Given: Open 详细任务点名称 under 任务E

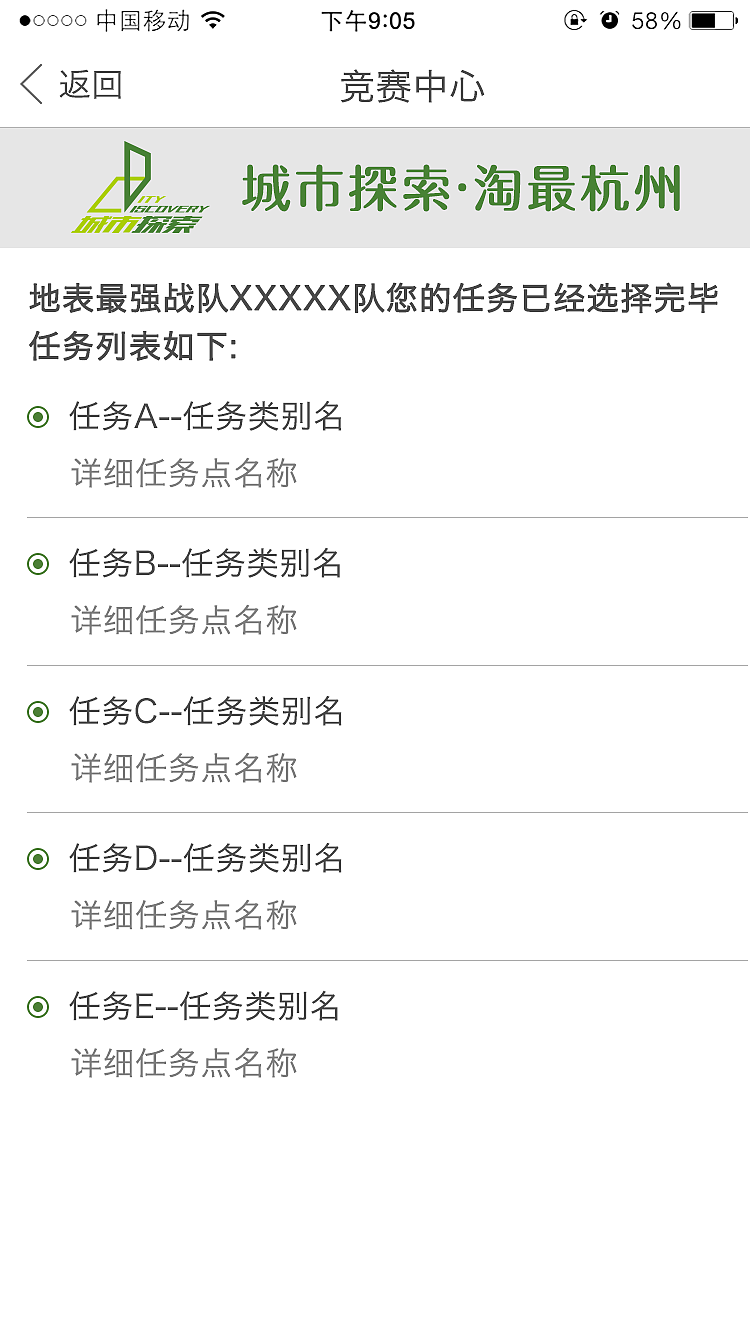Looking at the screenshot, I should coord(185,1063).
